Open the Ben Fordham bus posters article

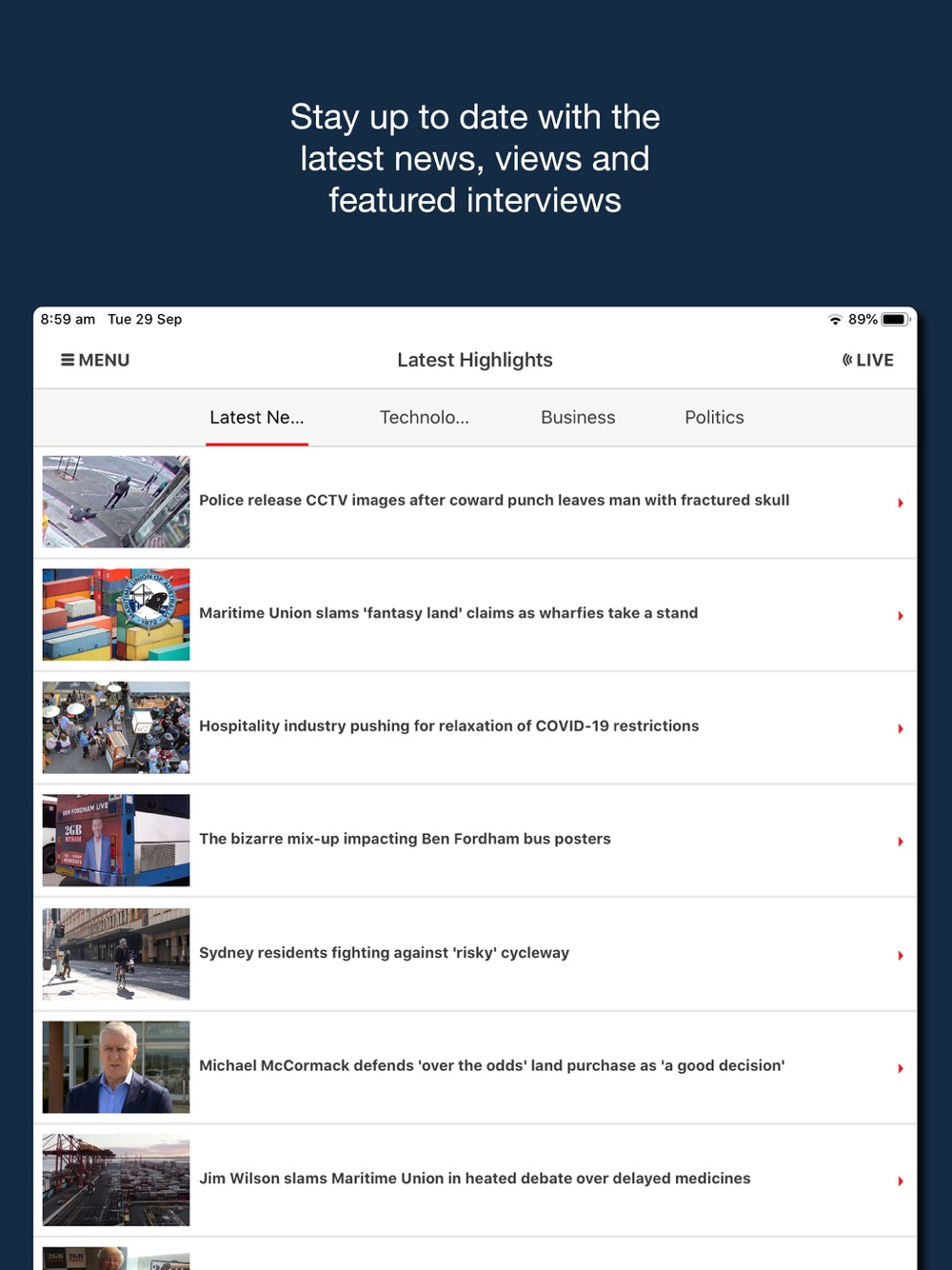405,840
